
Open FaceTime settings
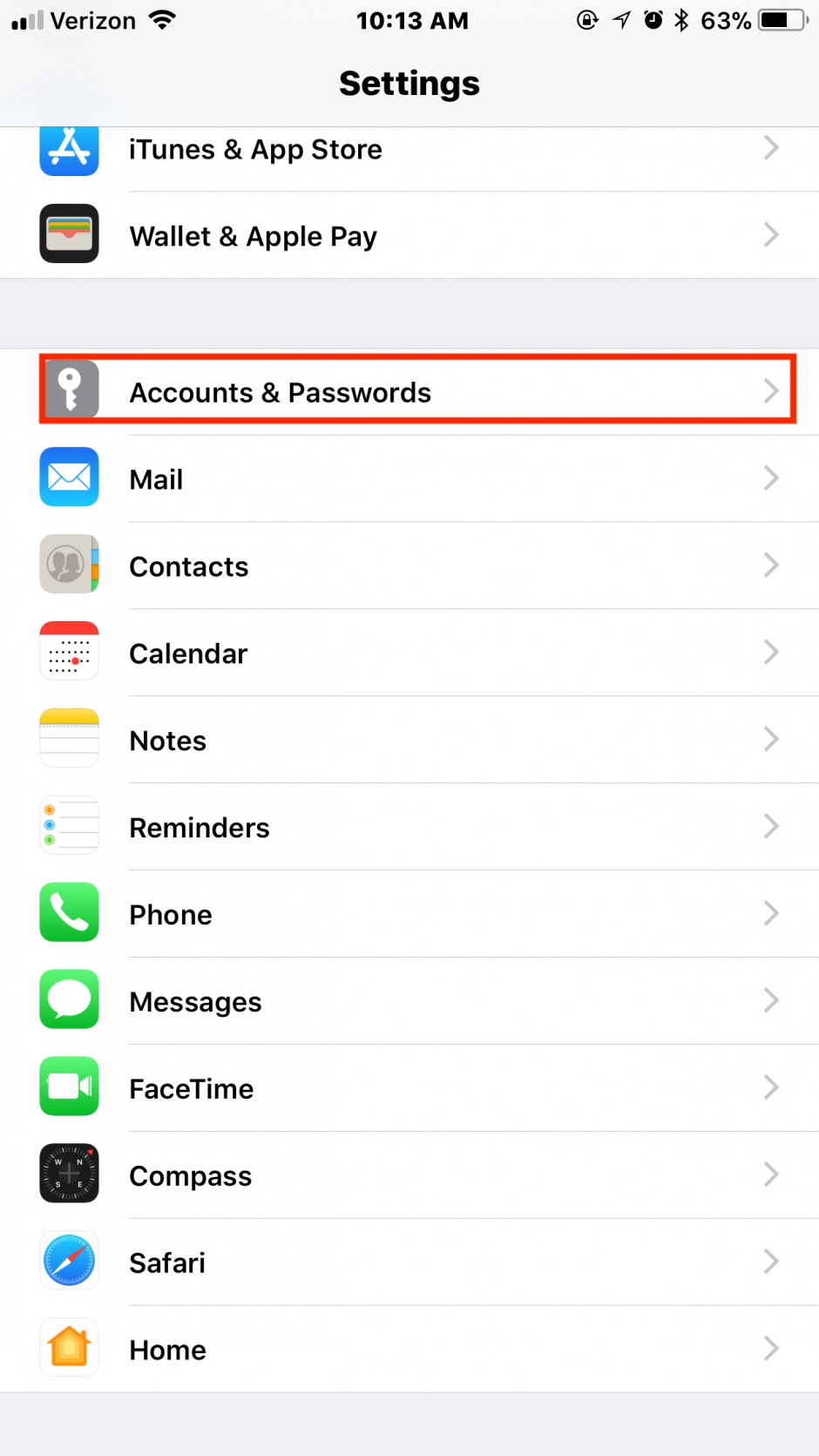click(409, 1088)
